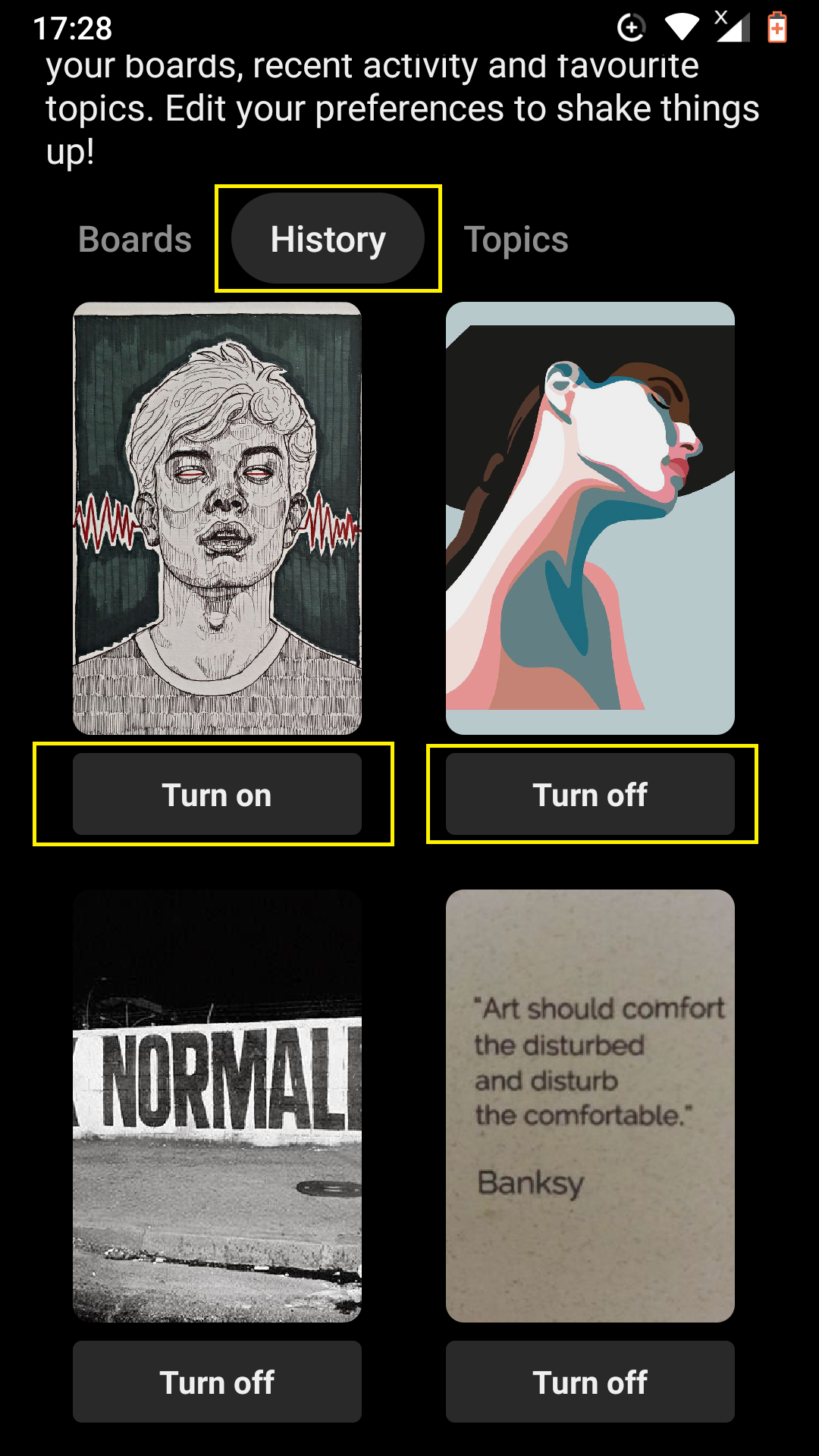Open the Banksy quote pin
This screenshot has width=819, height=1456.
(x=590, y=1106)
